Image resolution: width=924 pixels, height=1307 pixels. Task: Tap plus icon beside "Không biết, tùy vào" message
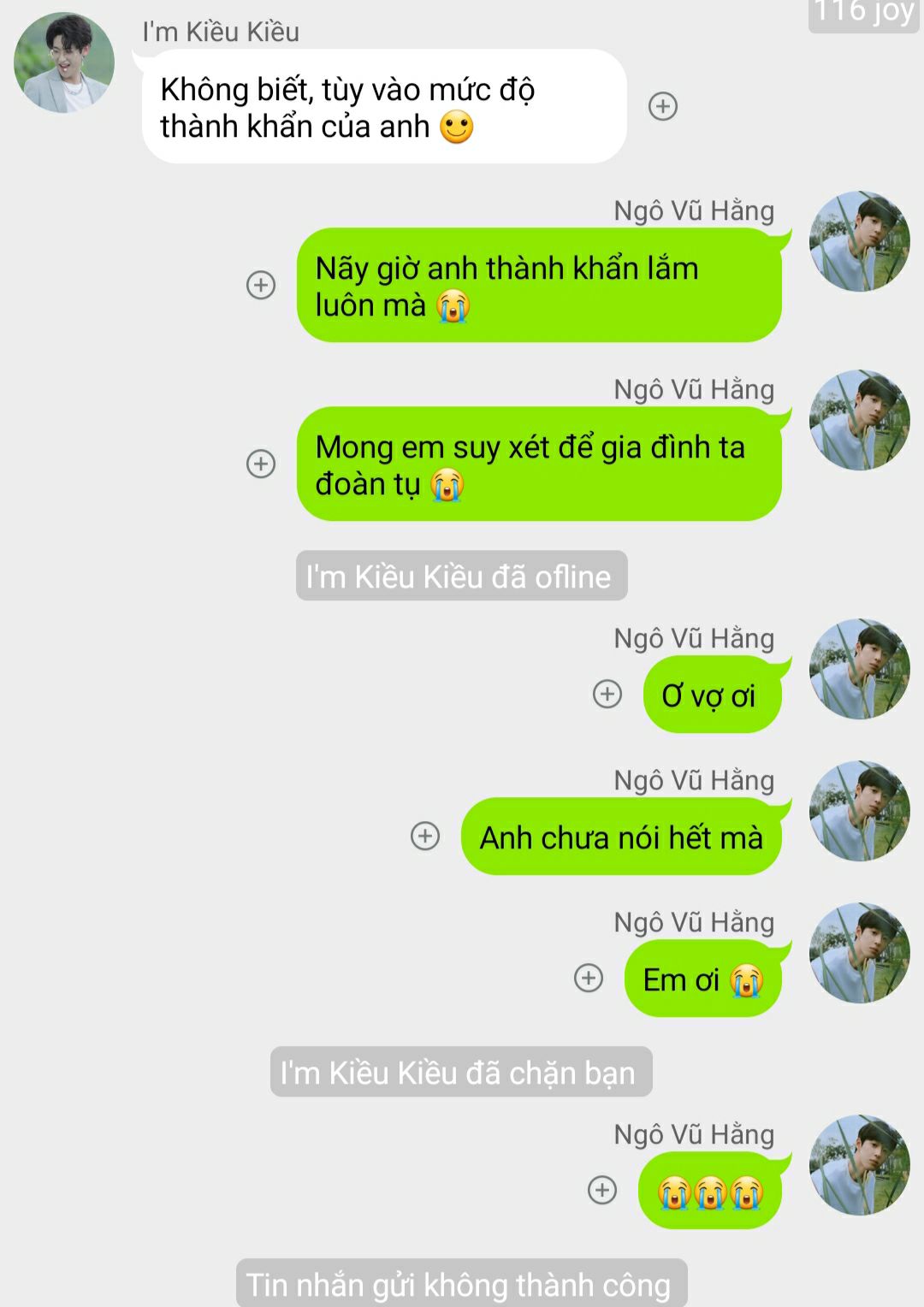663,107
